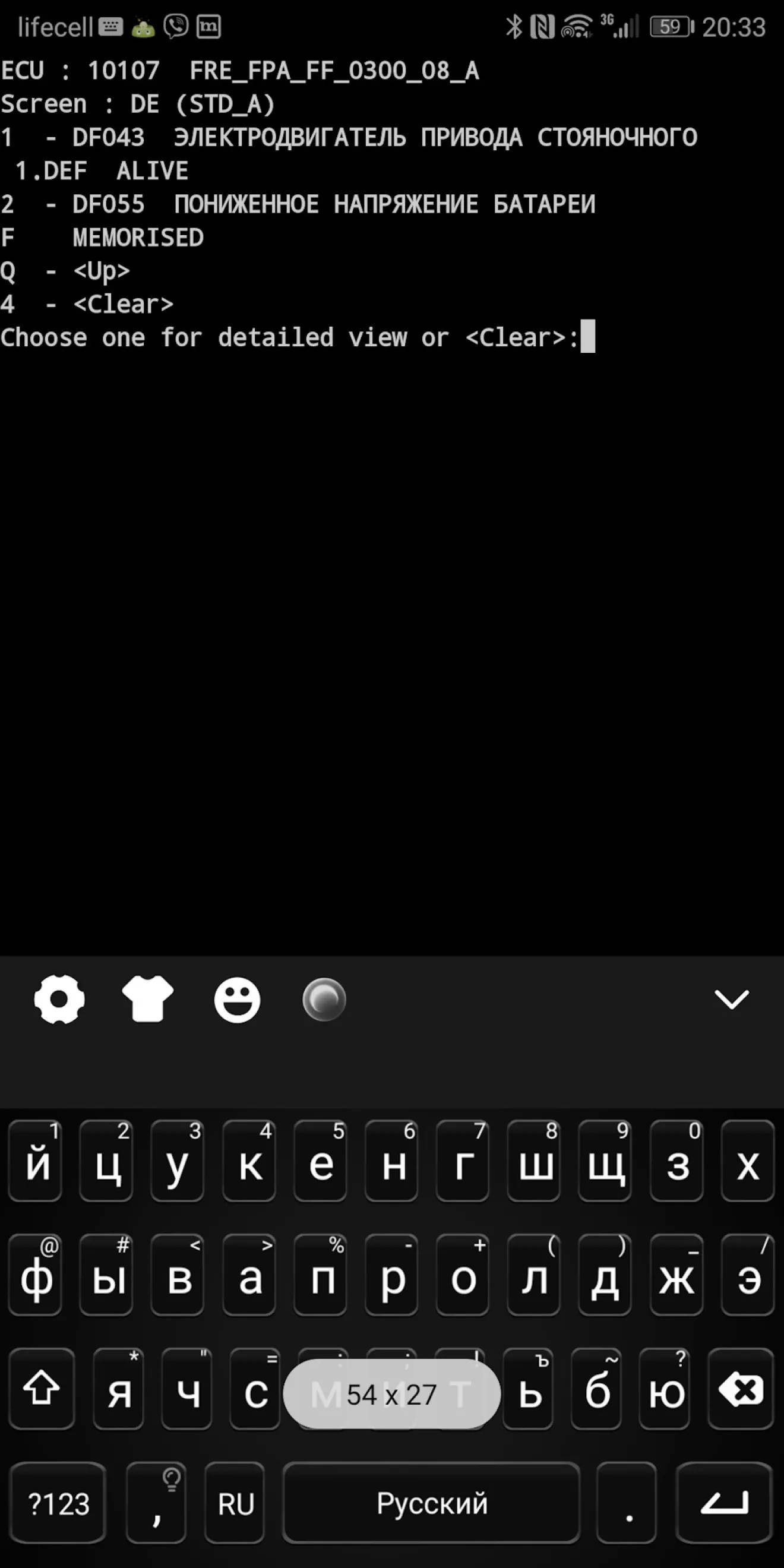The height and width of the screenshot is (1568, 784).
Task: Tap the к key
Action: (x=249, y=1161)
